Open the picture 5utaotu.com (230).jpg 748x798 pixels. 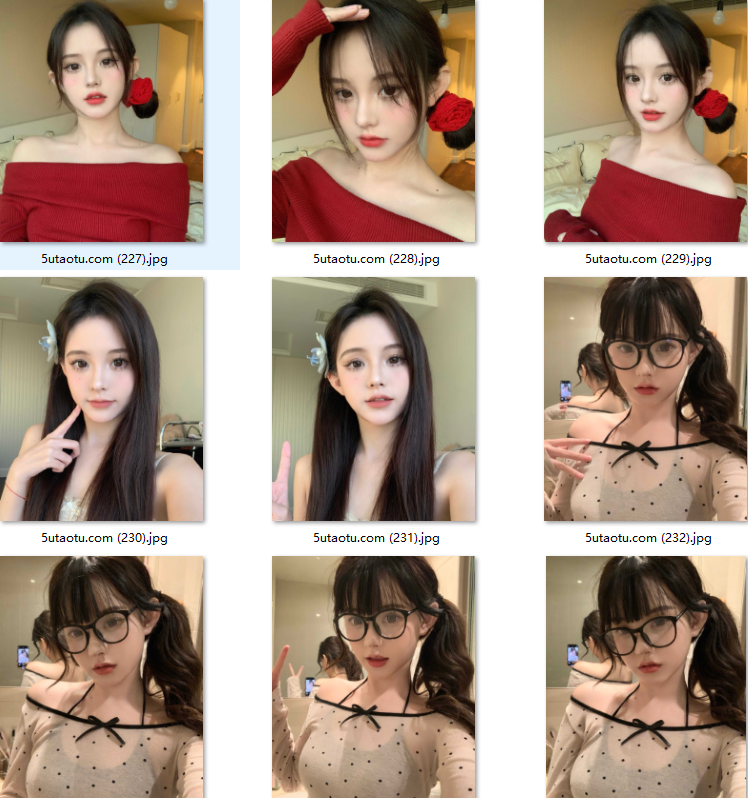pyautogui.click(x=102, y=399)
